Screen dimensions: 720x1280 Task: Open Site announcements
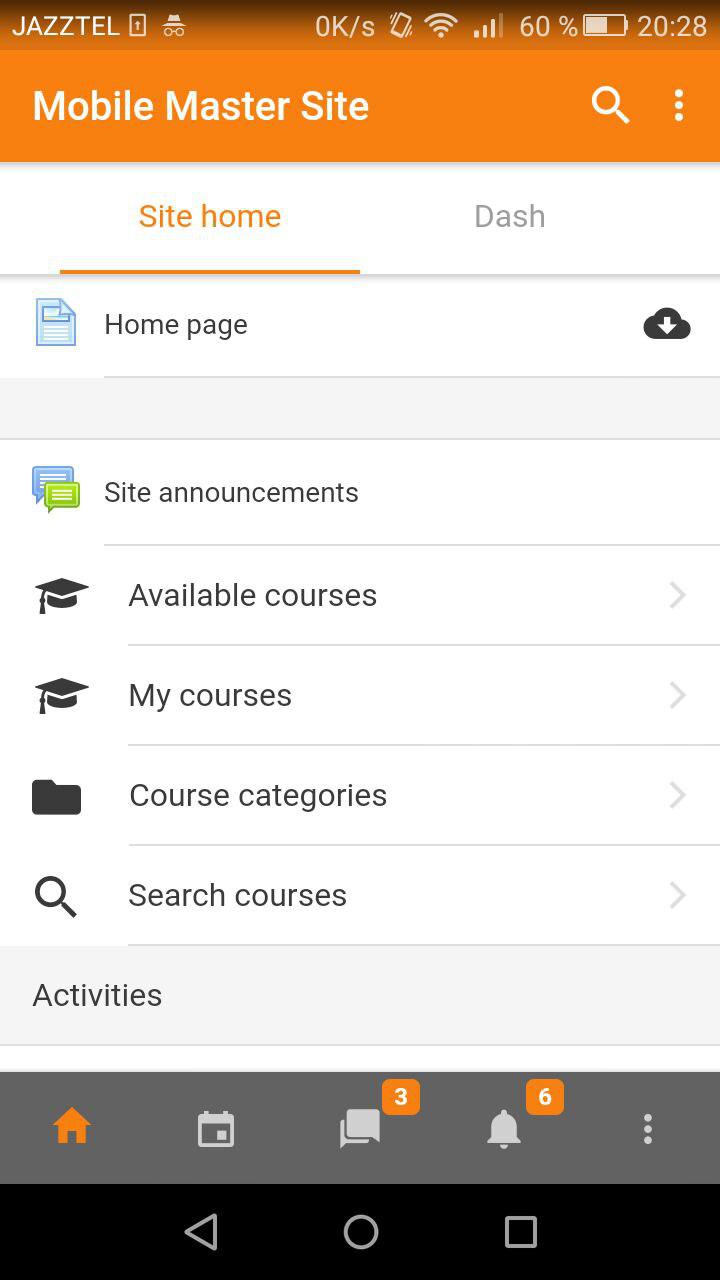click(360, 492)
